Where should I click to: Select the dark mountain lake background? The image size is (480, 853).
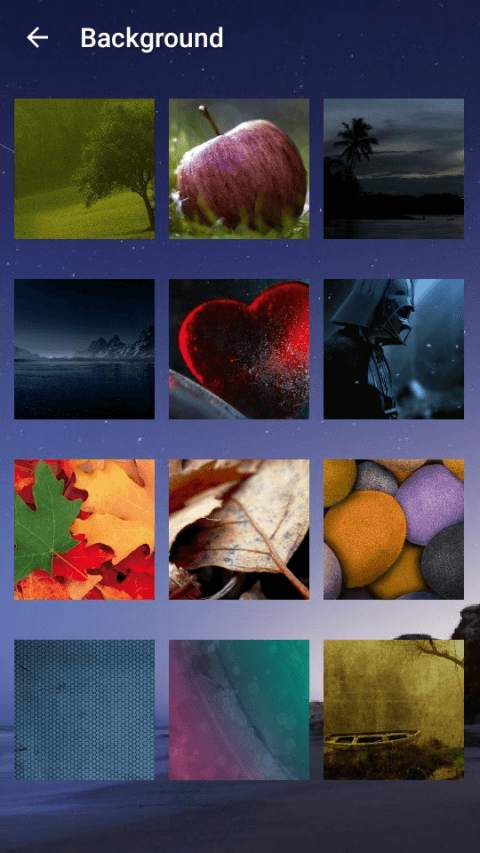coord(84,349)
